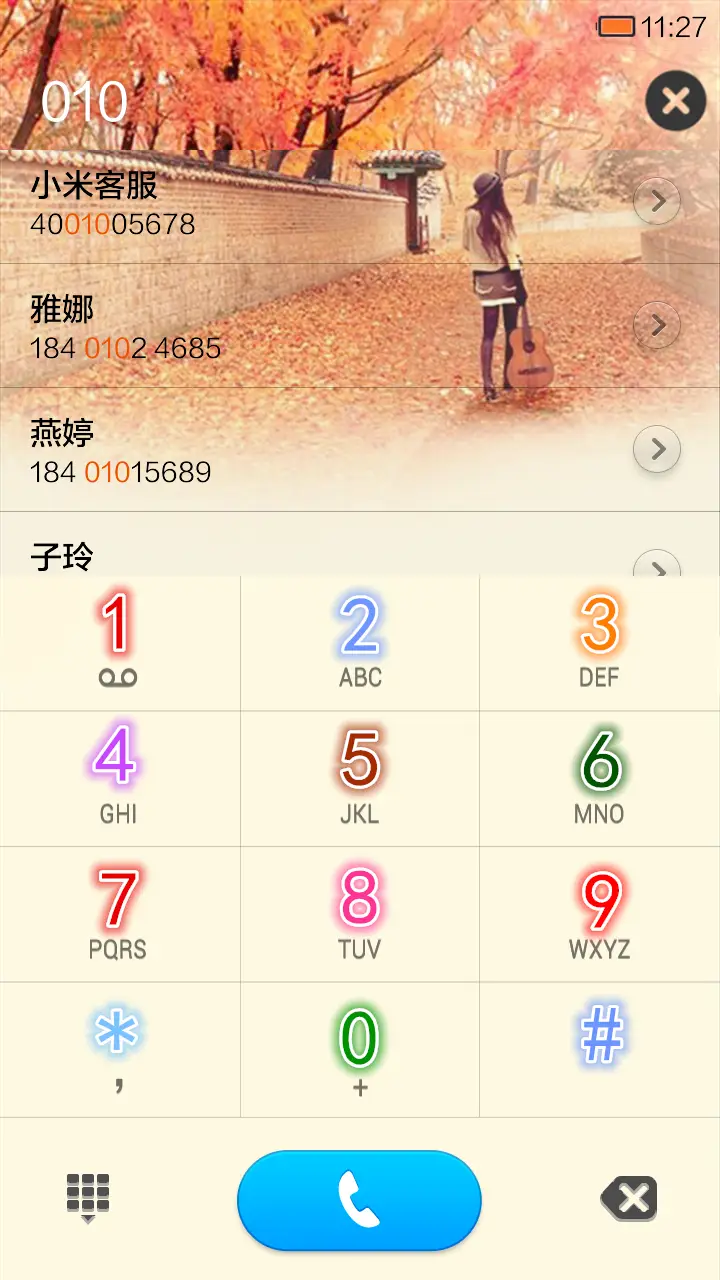Expand details for contact 雅娜
Screen dimensions: 720x1280
657,325
